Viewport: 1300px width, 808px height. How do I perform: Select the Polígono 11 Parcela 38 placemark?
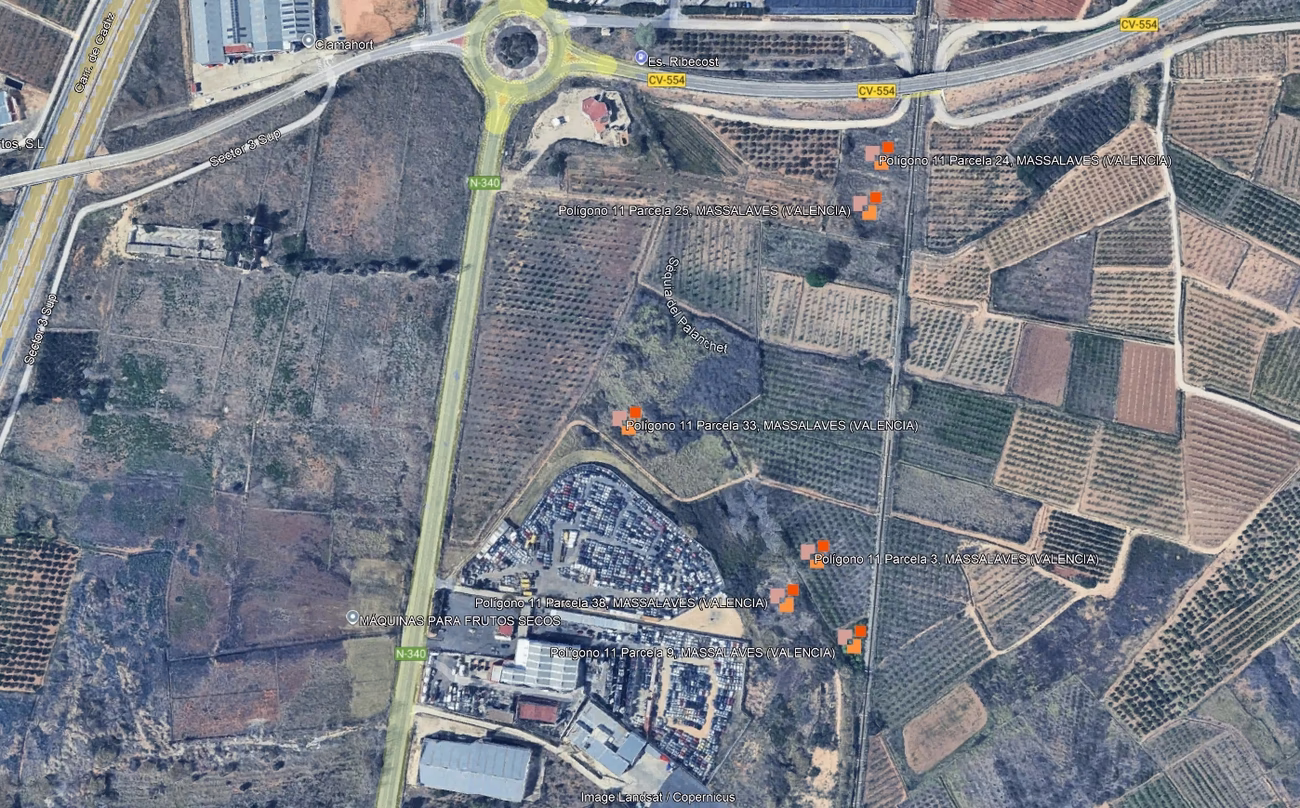[x=782, y=598]
